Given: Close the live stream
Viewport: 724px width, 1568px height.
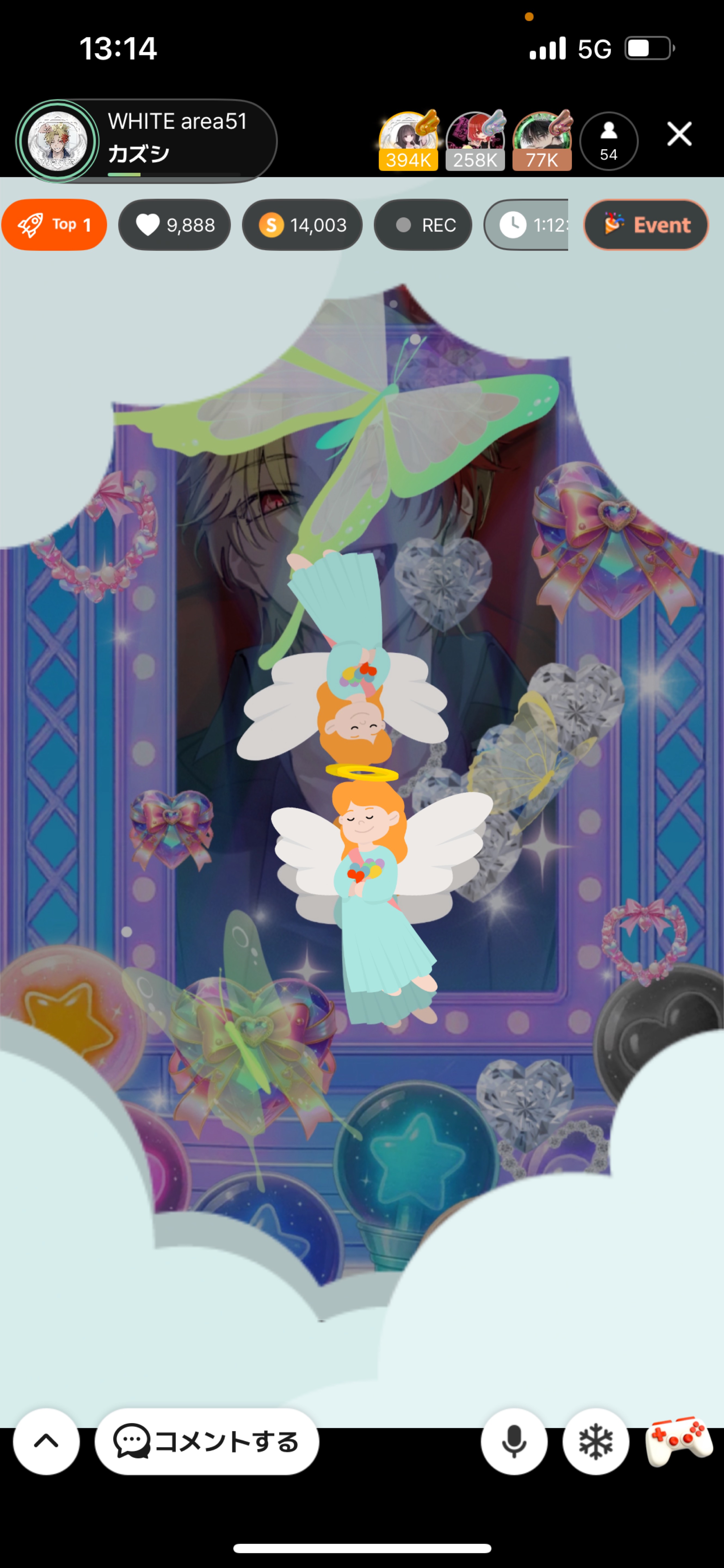Looking at the screenshot, I should (x=679, y=134).
